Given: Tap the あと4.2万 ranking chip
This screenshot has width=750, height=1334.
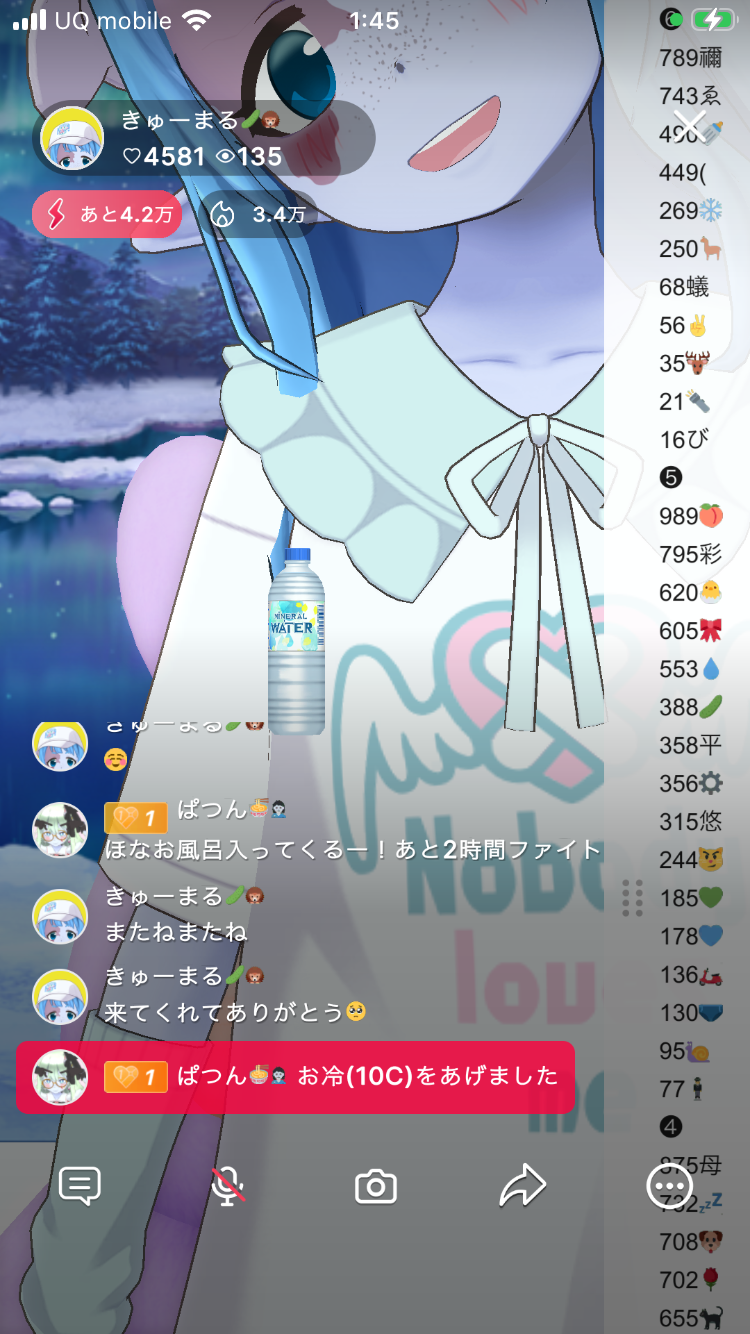Looking at the screenshot, I should click(x=107, y=214).
